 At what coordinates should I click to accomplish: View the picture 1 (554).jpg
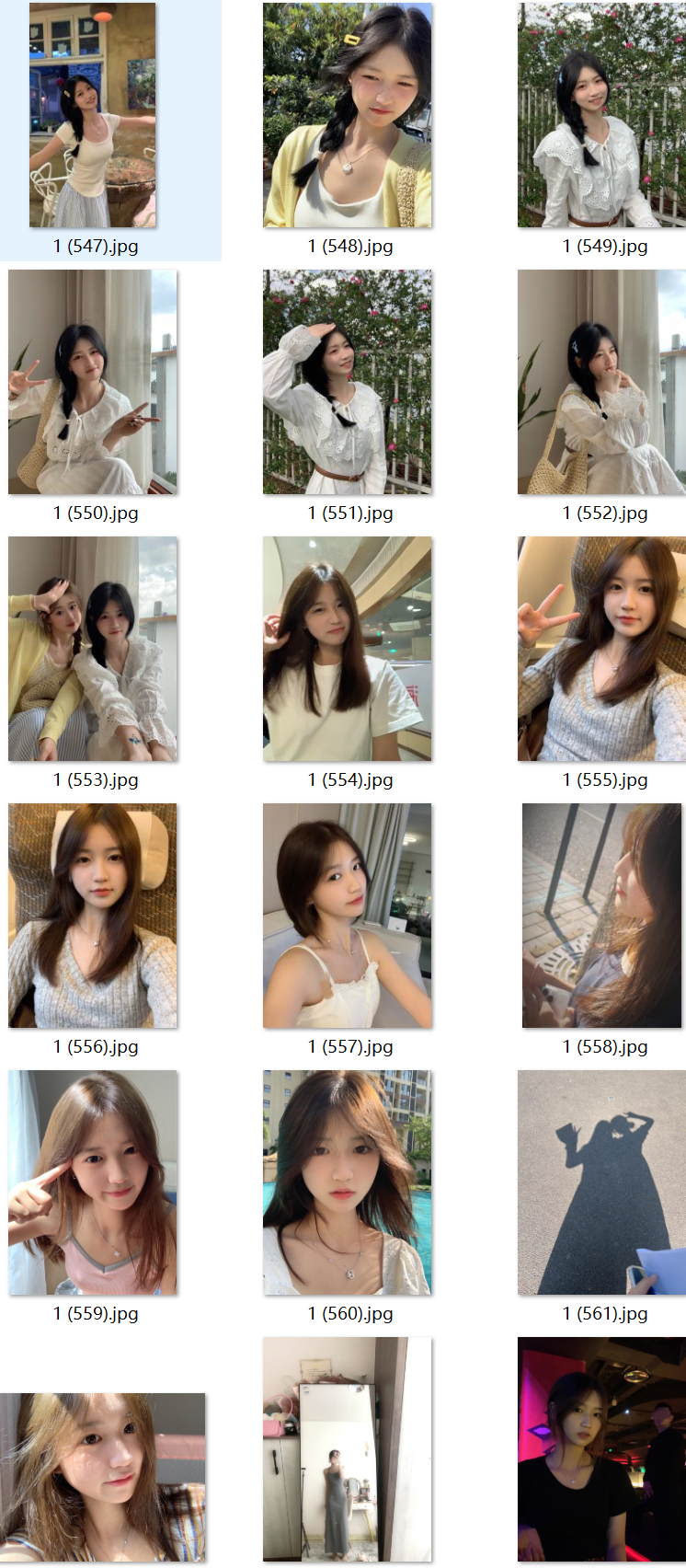point(348,649)
